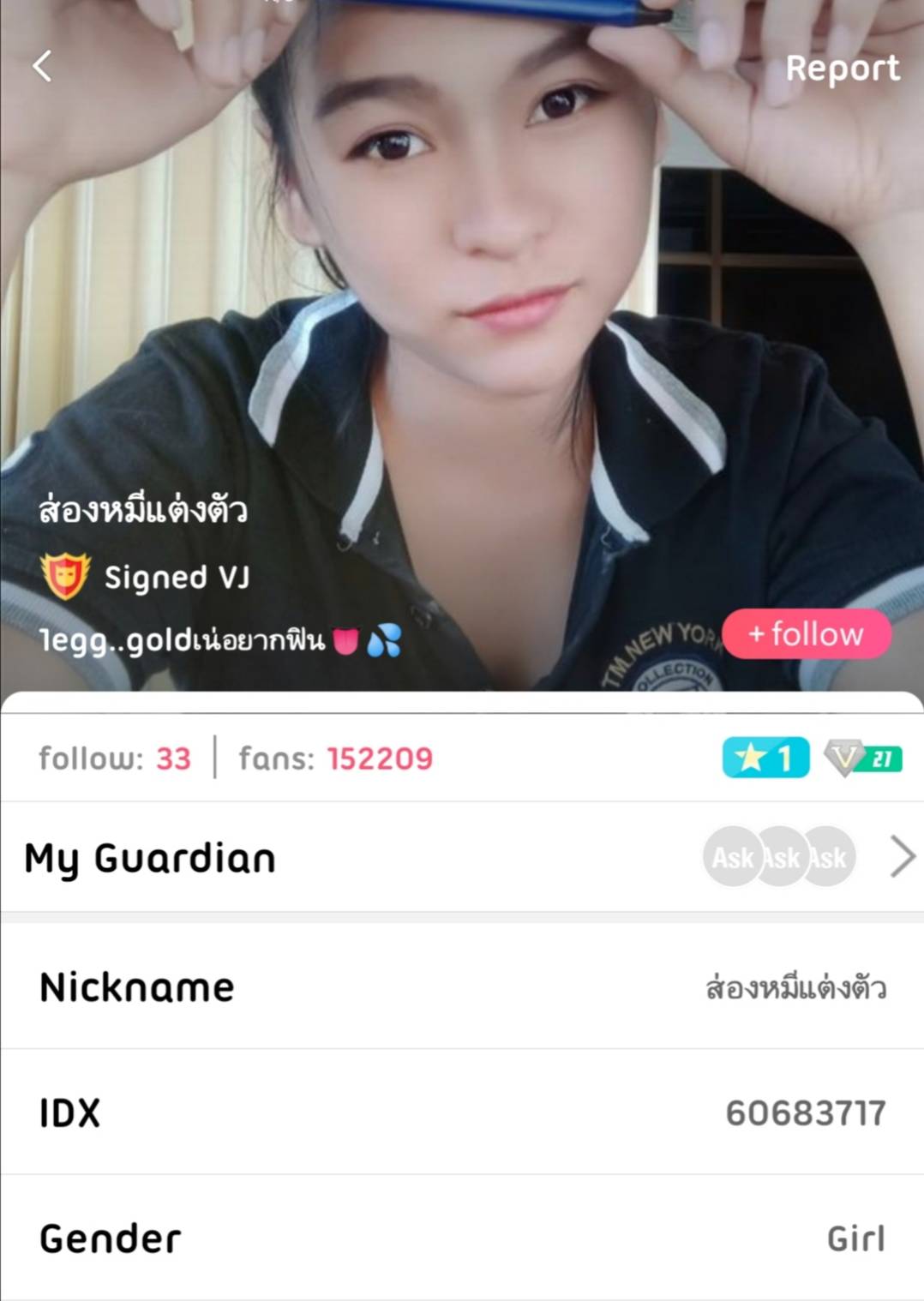The height and width of the screenshot is (1301, 924).
Task: Open the My Guardian list
Action: [902, 856]
